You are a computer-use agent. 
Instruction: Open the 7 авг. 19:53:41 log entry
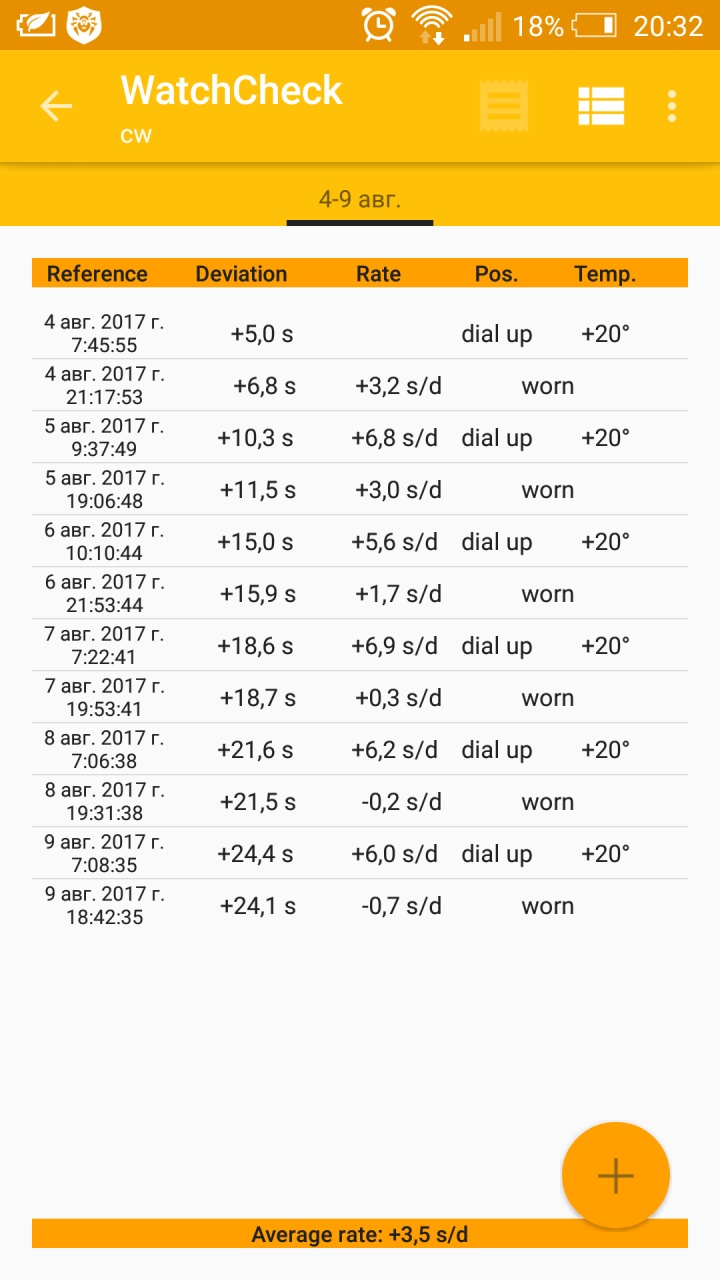[x=360, y=698]
